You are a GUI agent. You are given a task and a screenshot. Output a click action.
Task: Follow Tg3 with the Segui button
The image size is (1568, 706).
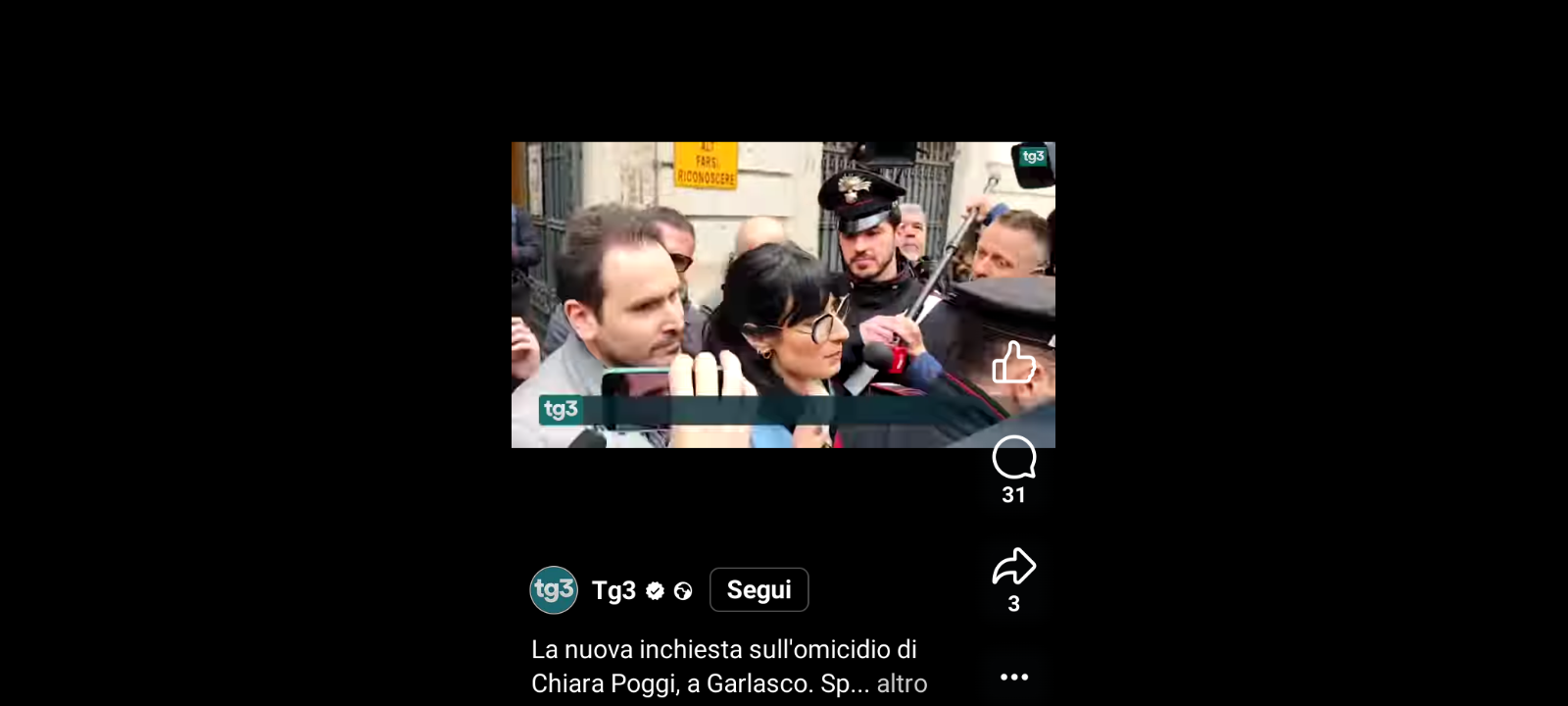[759, 589]
